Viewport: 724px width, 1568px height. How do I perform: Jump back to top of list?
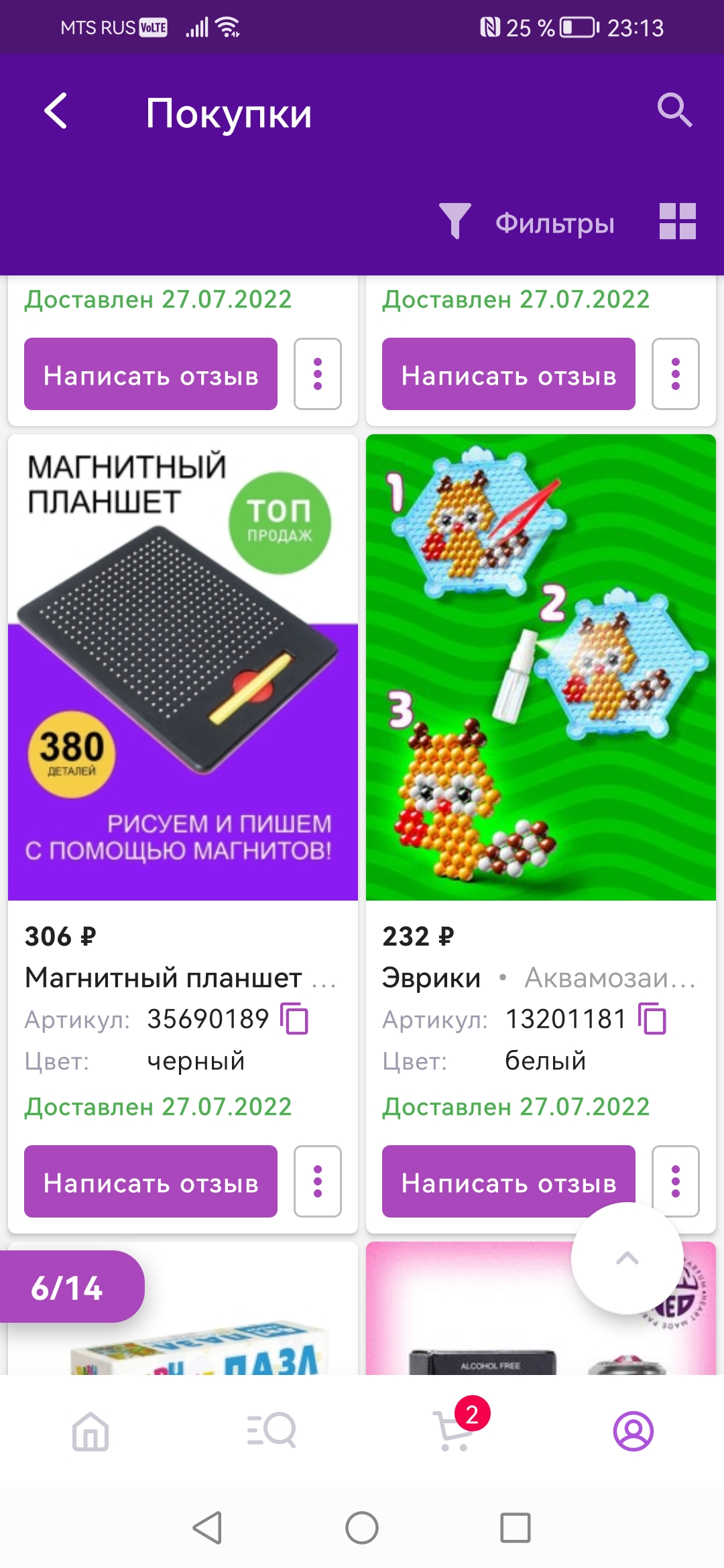pyautogui.click(x=627, y=1258)
